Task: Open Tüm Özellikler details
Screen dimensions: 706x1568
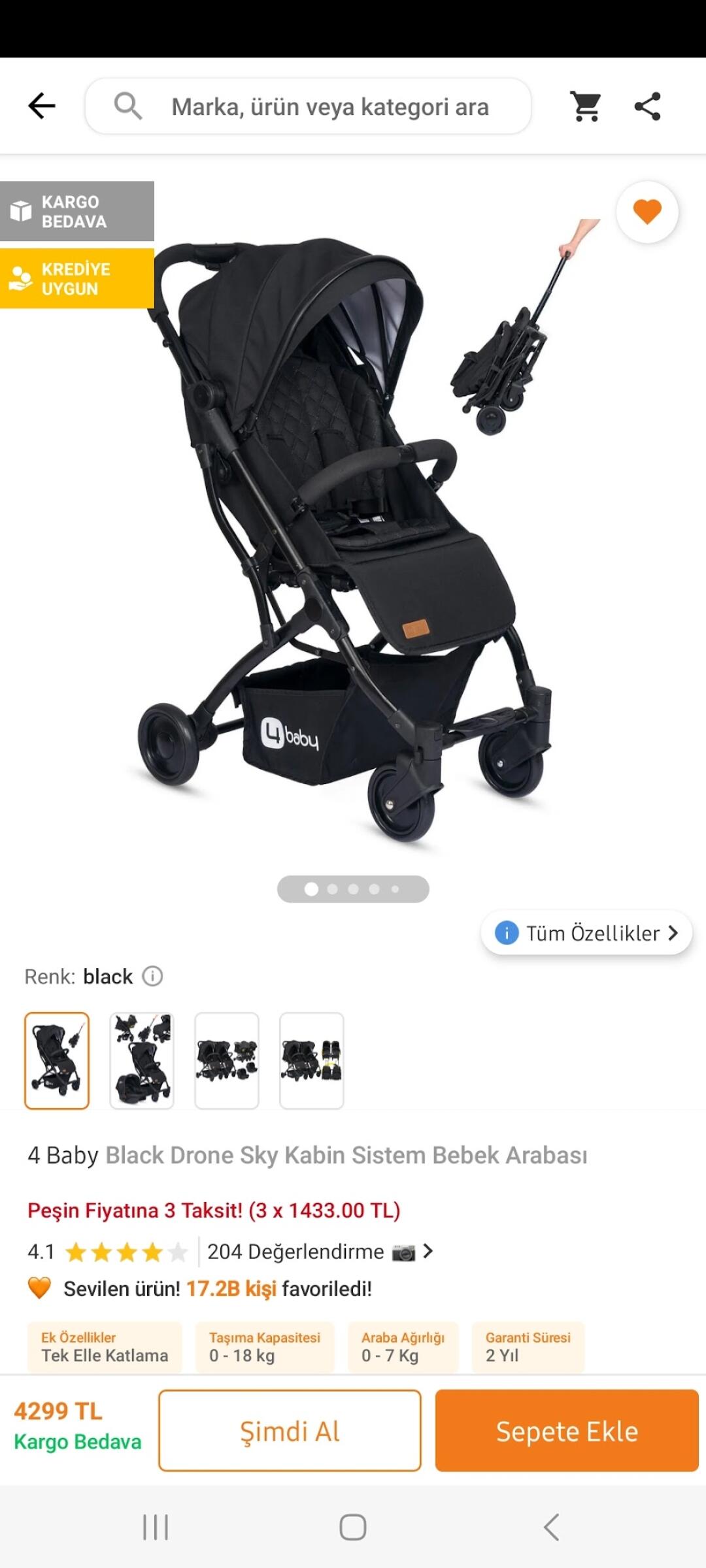Action: 587,933
